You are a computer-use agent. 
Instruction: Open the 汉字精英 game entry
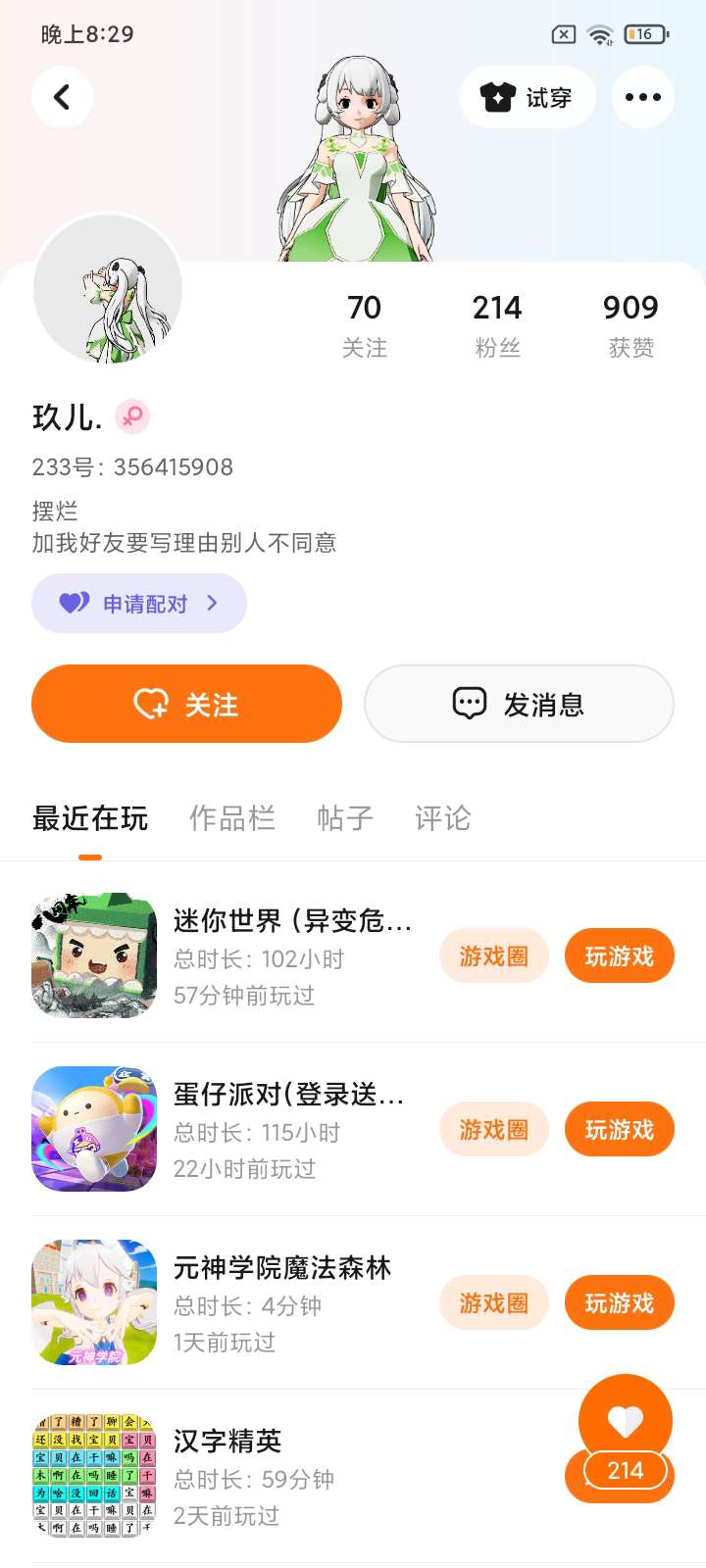[x=227, y=1442]
